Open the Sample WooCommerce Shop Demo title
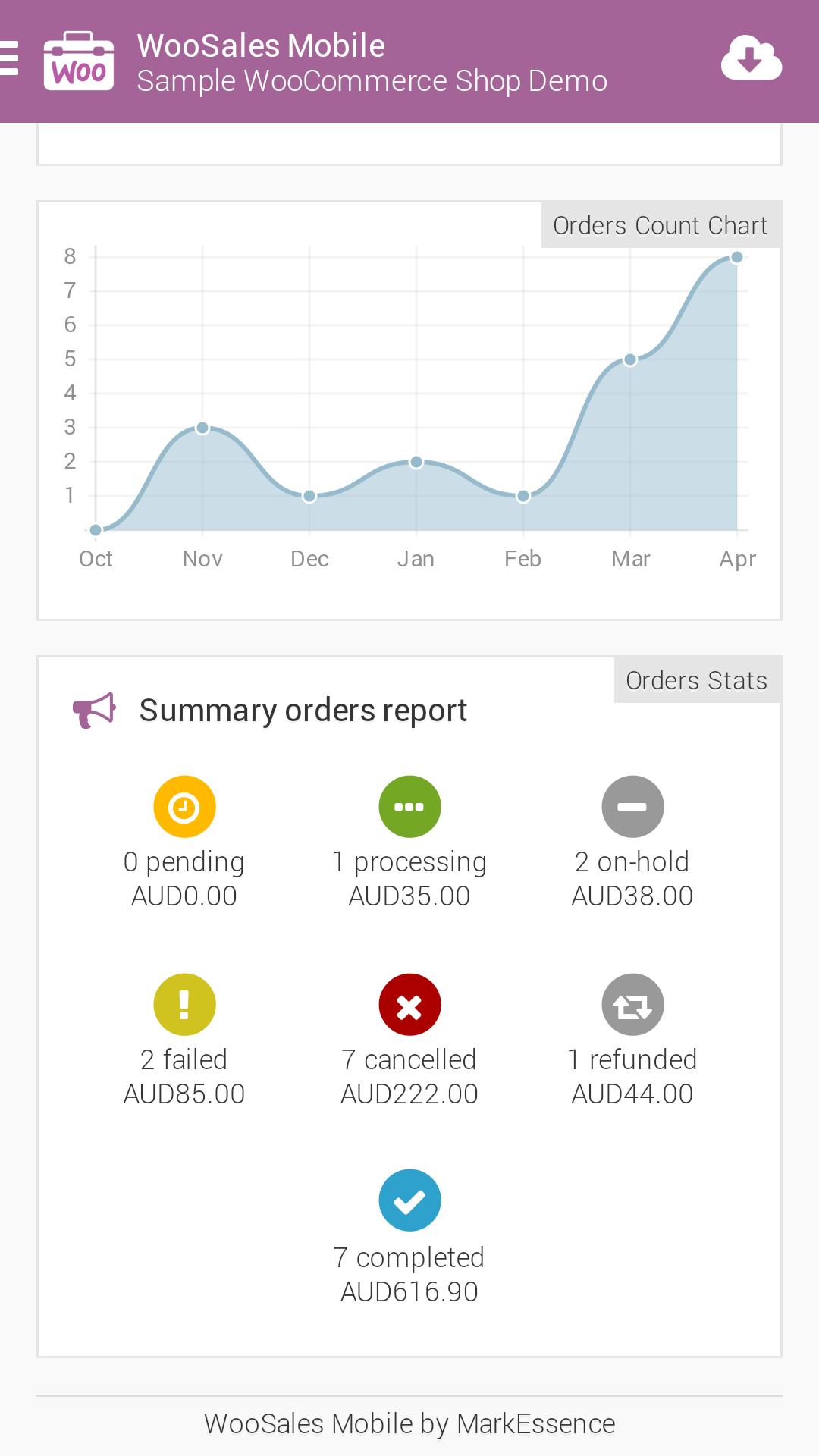Image resolution: width=819 pixels, height=1456 pixels. (372, 80)
